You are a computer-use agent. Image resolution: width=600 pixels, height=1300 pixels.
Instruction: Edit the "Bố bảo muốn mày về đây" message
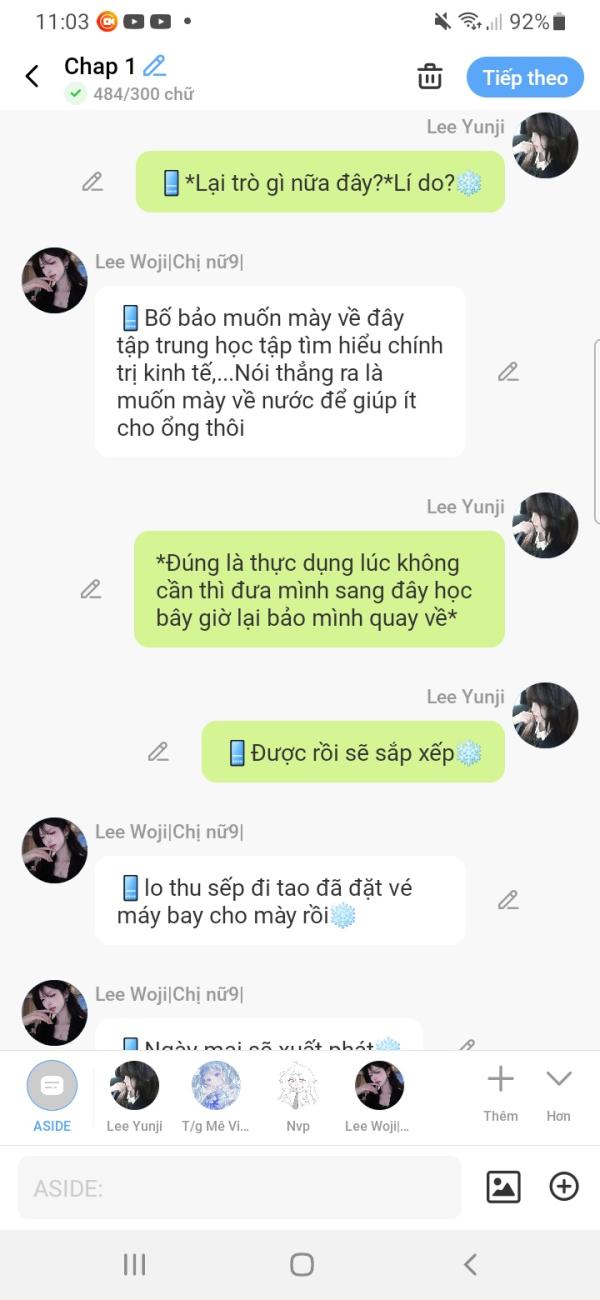[508, 372]
